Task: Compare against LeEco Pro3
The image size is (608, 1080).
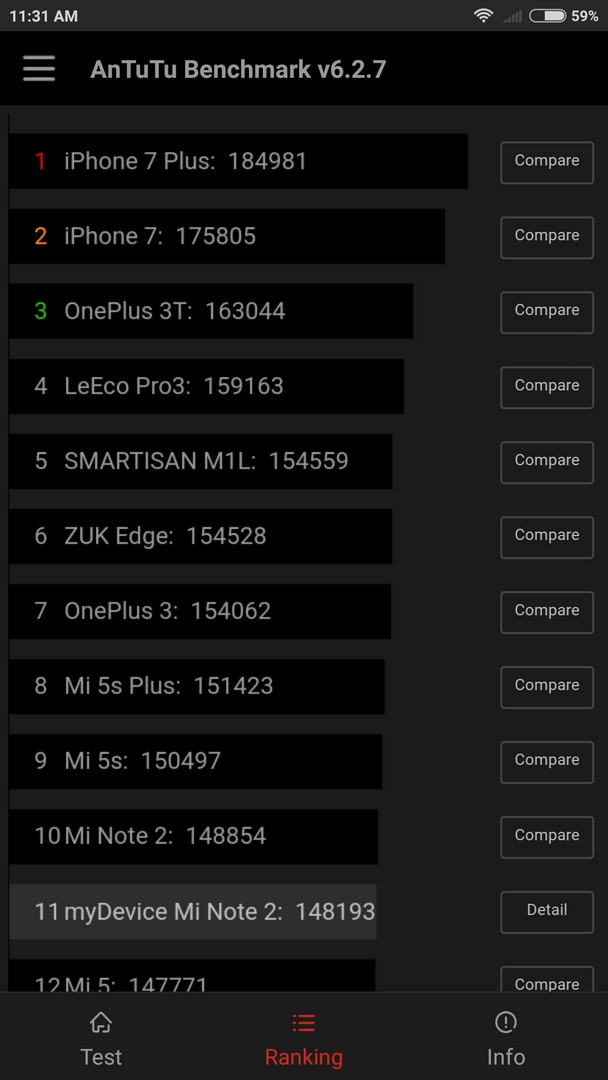Action: coord(547,388)
